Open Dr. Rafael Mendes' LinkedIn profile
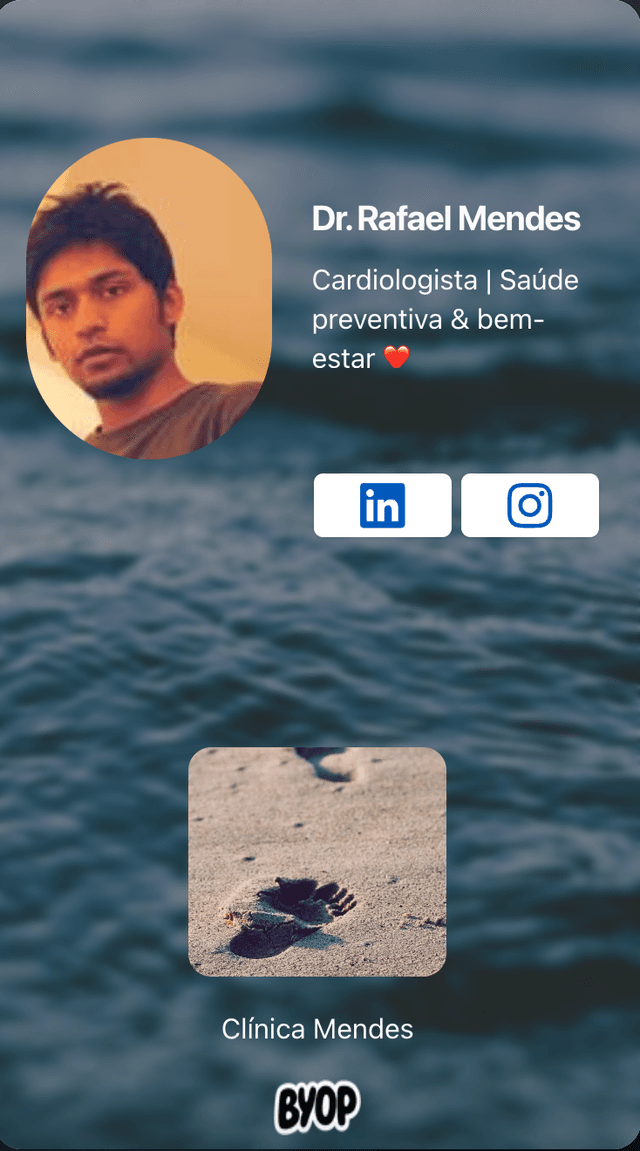Screen dimensions: 640x1151 [x=382, y=505]
